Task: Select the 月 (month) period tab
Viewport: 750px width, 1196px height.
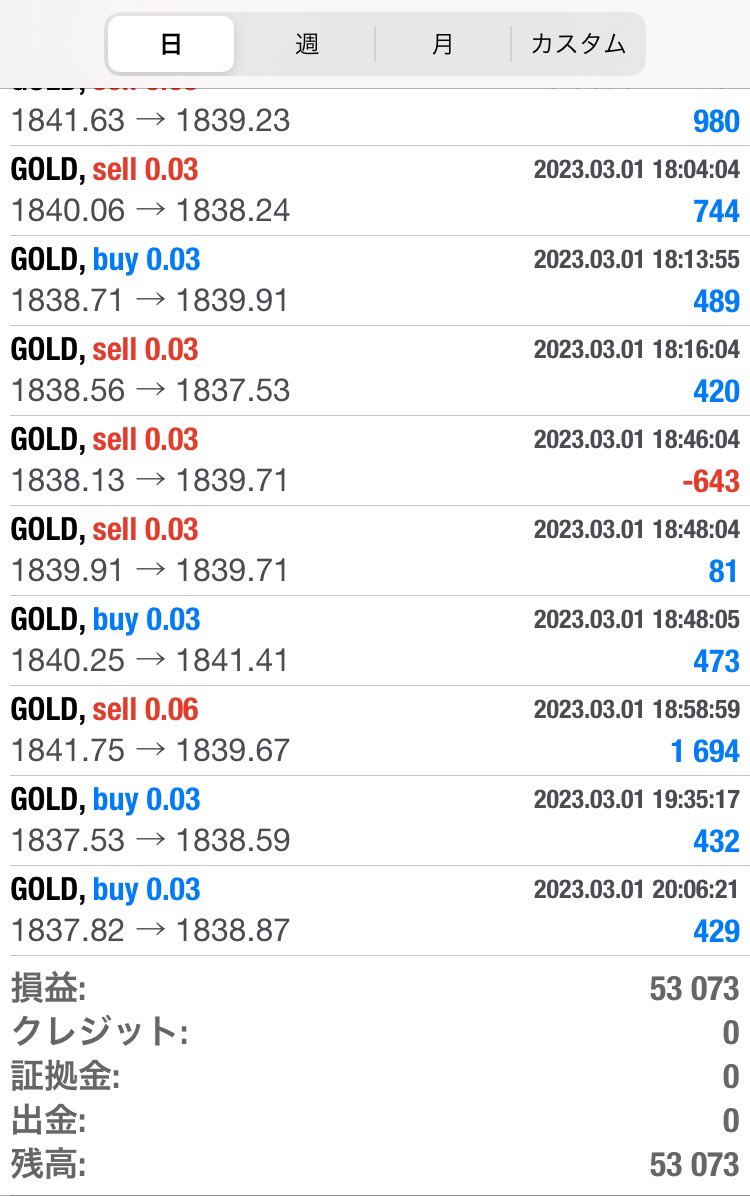Action: [442, 44]
